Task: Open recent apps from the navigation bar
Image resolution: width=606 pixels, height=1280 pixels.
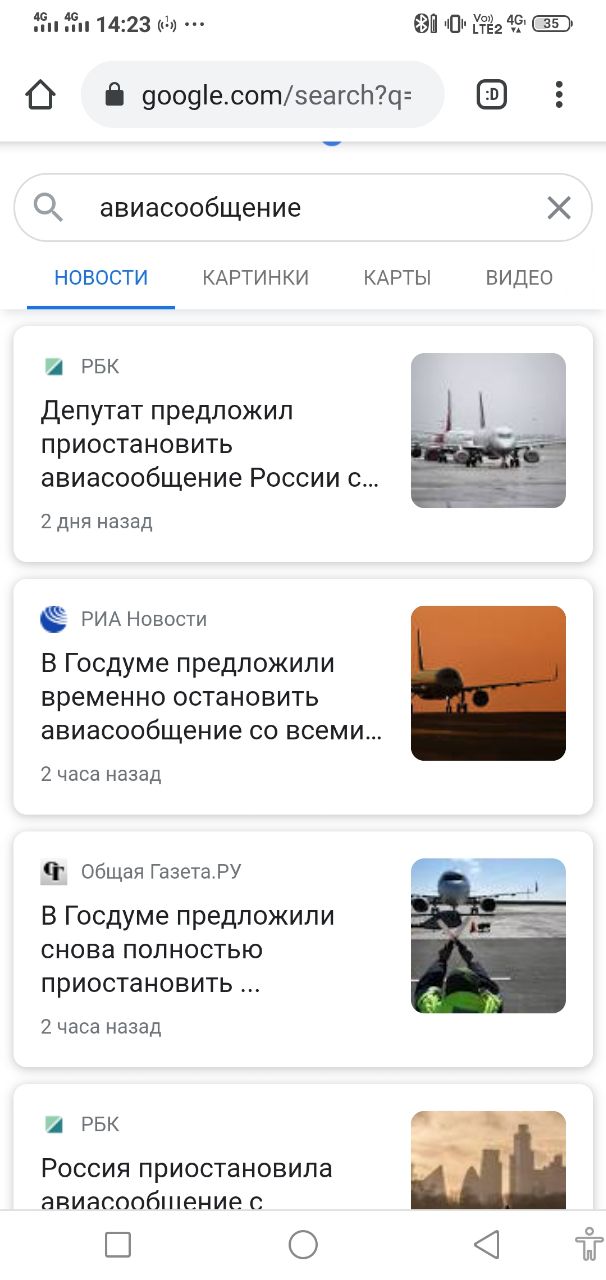Action: pyautogui.click(x=118, y=1244)
